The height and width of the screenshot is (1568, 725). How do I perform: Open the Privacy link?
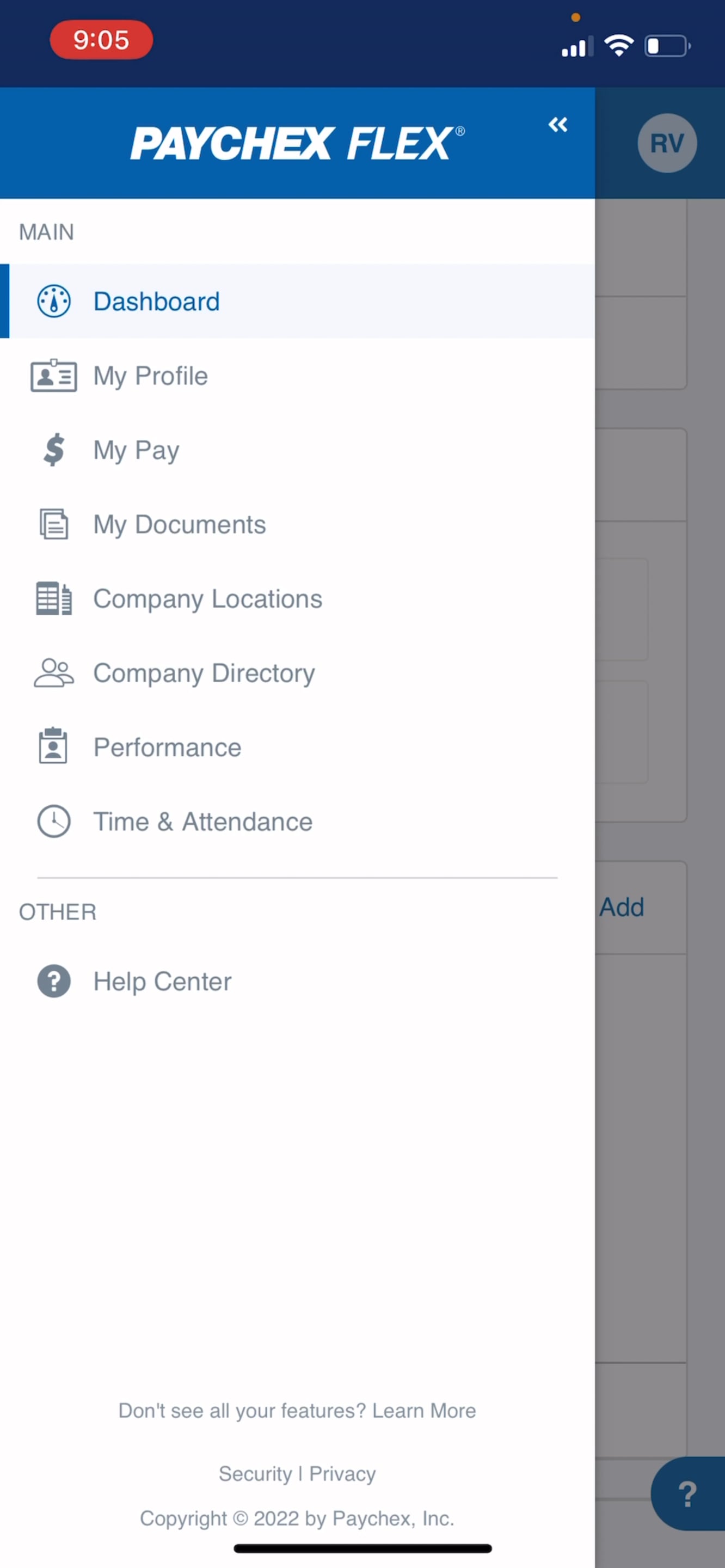point(342,1473)
